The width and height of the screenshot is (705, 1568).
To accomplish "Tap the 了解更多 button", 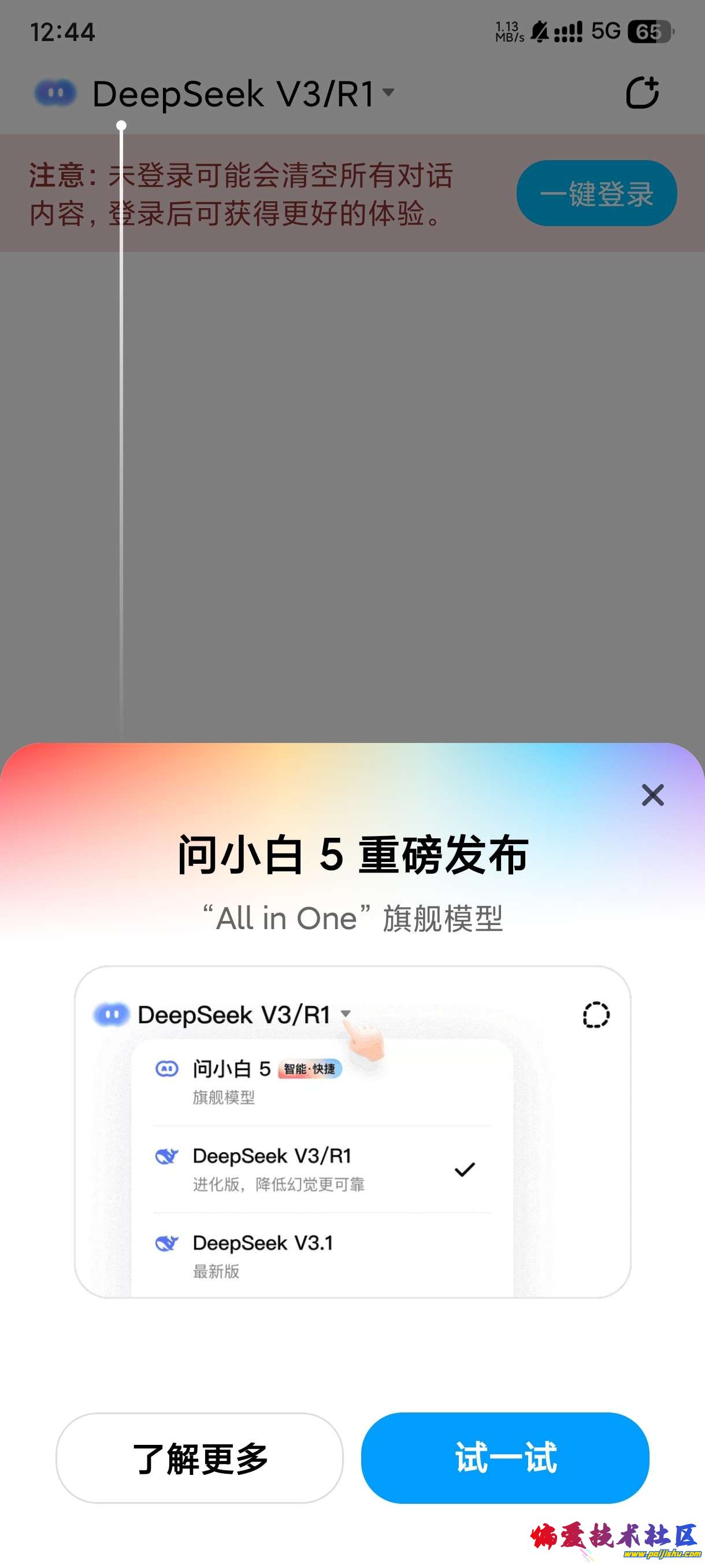I will pos(199,1458).
